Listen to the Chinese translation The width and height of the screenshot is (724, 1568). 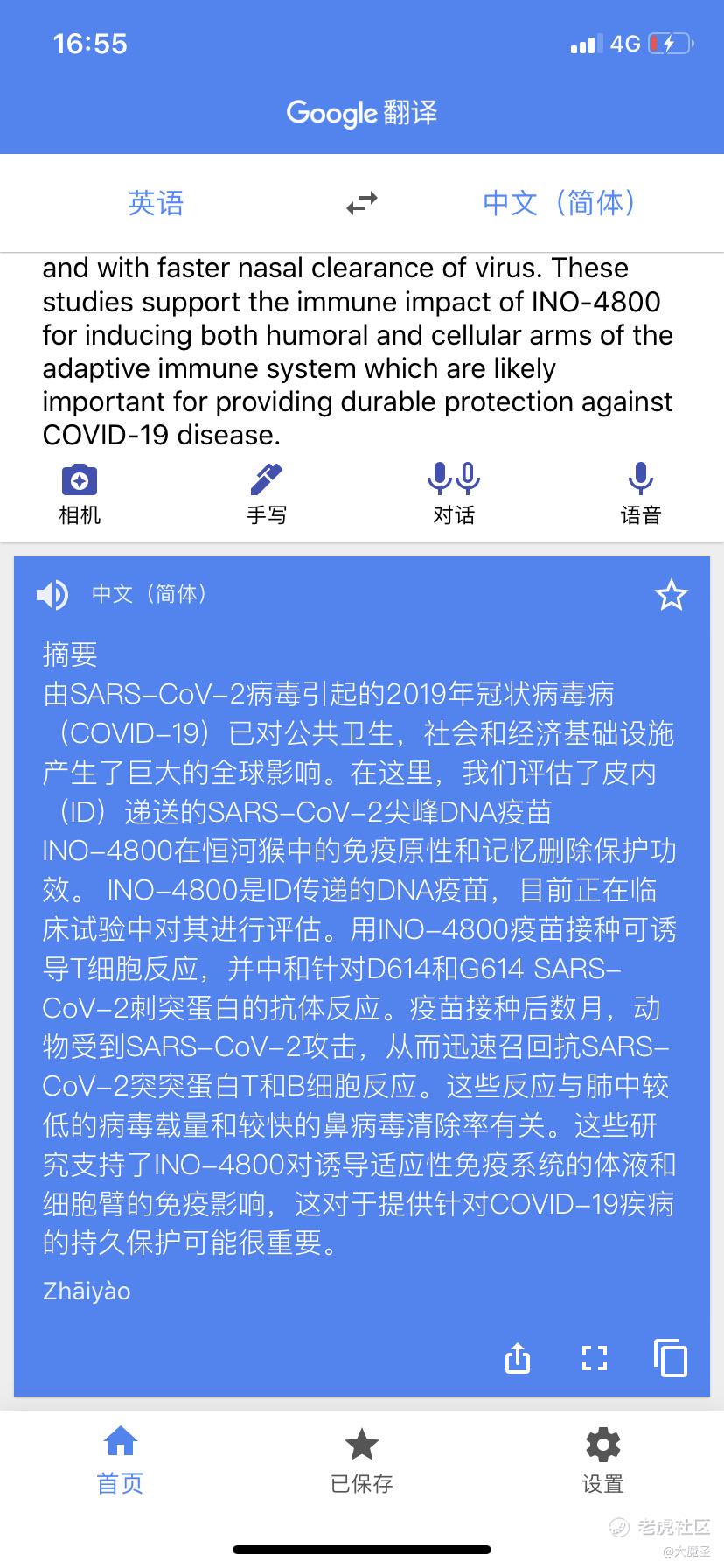click(x=52, y=595)
